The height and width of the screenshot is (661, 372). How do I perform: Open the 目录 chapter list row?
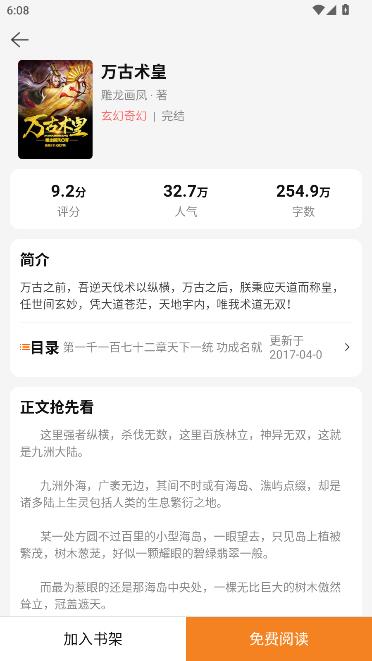pos(186,348)
